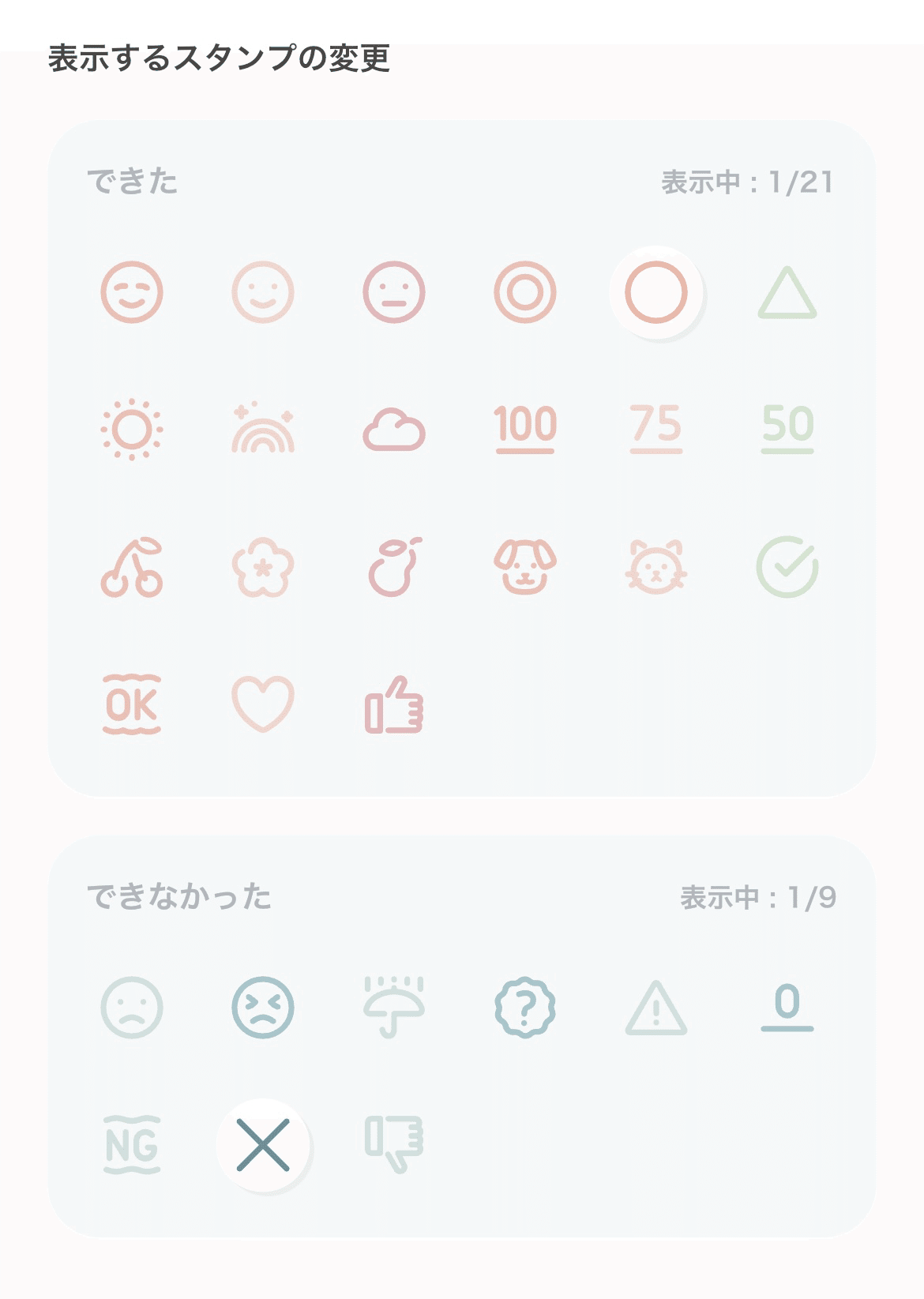Enable the thumbs down stamp
Screen dimensions: 924x1299
[x=394, y=1143]
